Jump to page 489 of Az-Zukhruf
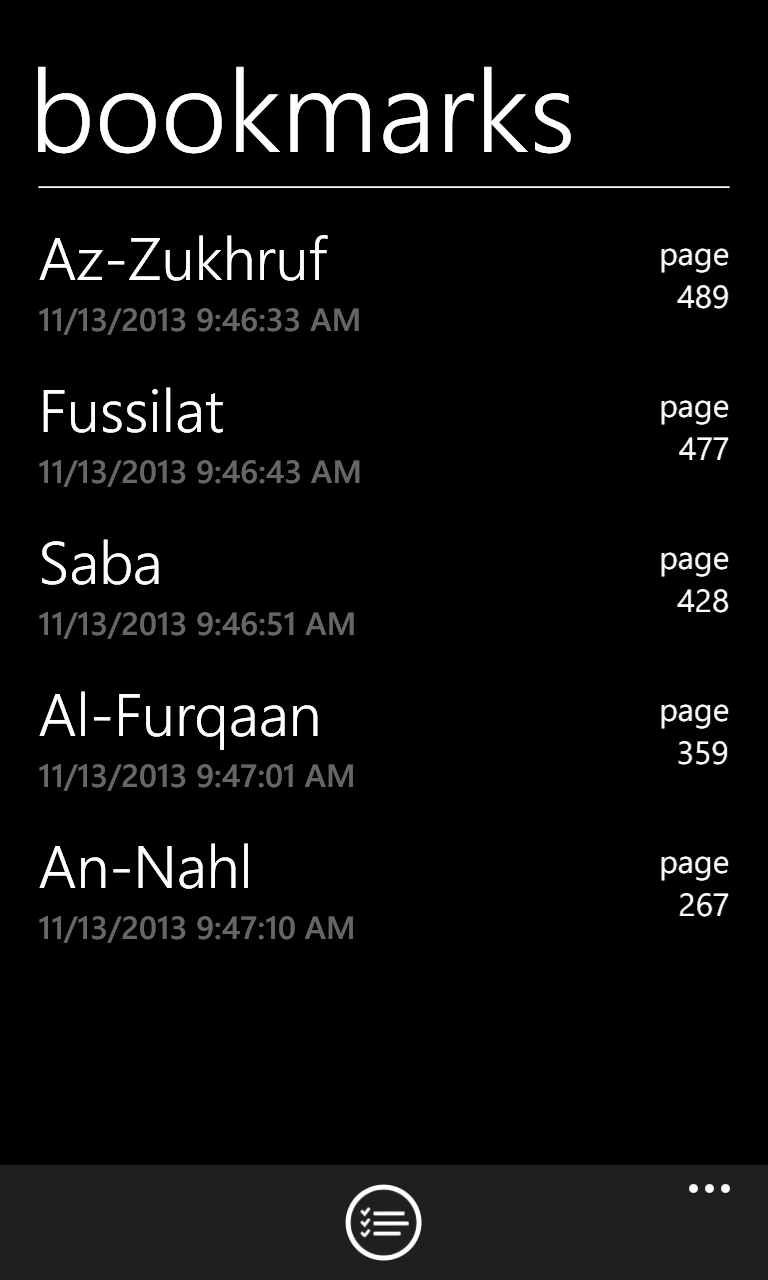 [x=695, y=275]
